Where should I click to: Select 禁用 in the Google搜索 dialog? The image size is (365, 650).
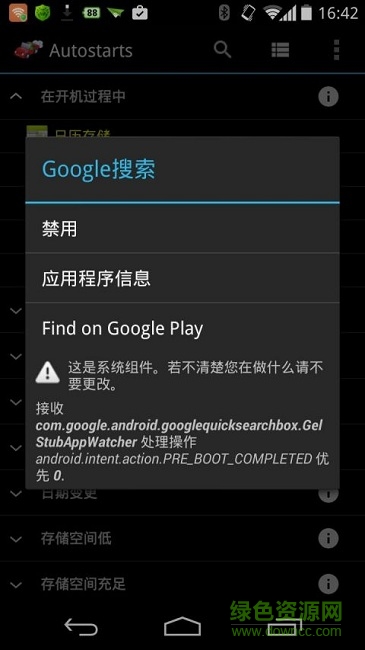tap(182, 228)
